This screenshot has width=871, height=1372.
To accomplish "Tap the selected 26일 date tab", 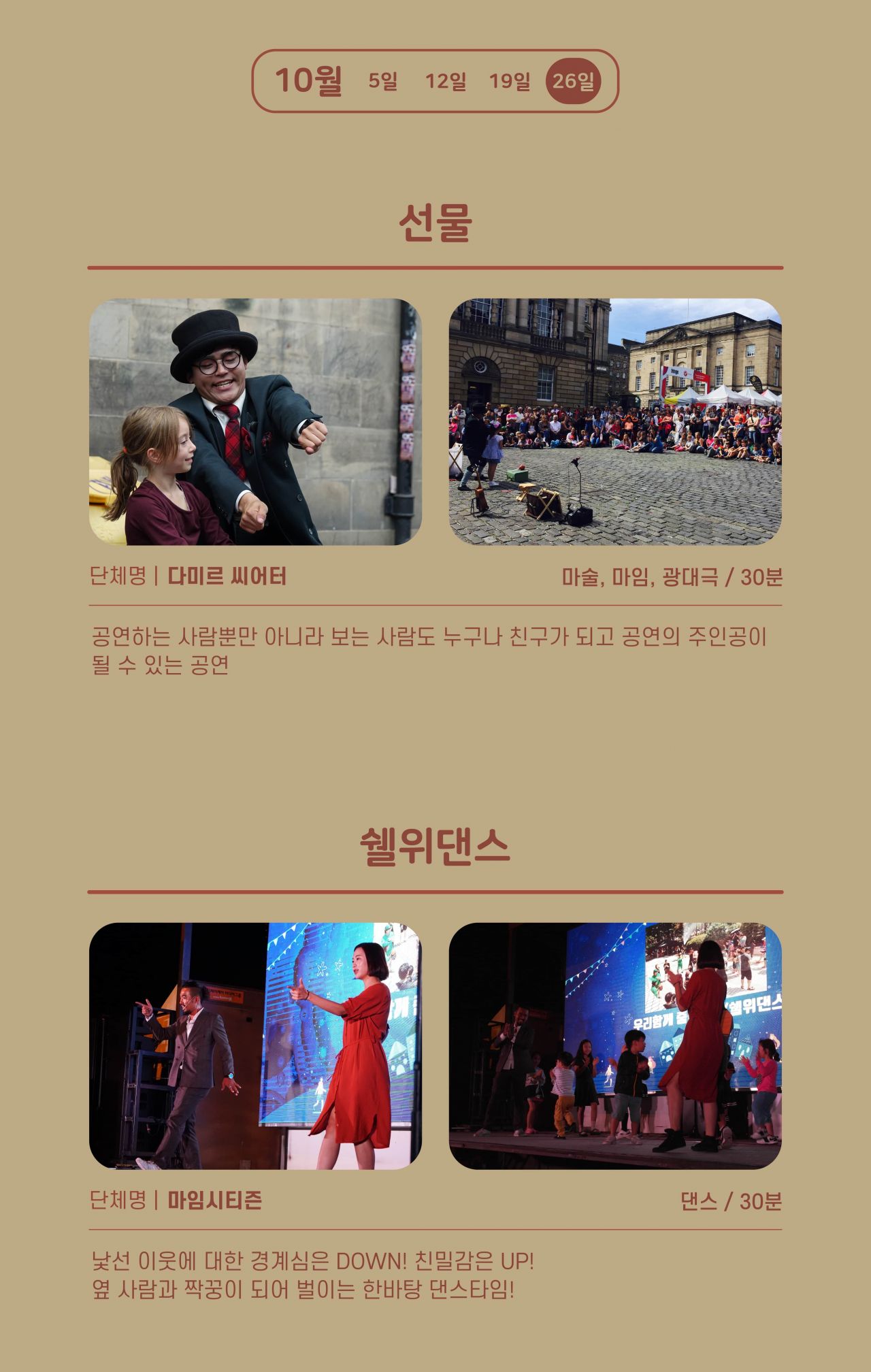I will click(573, 81).
